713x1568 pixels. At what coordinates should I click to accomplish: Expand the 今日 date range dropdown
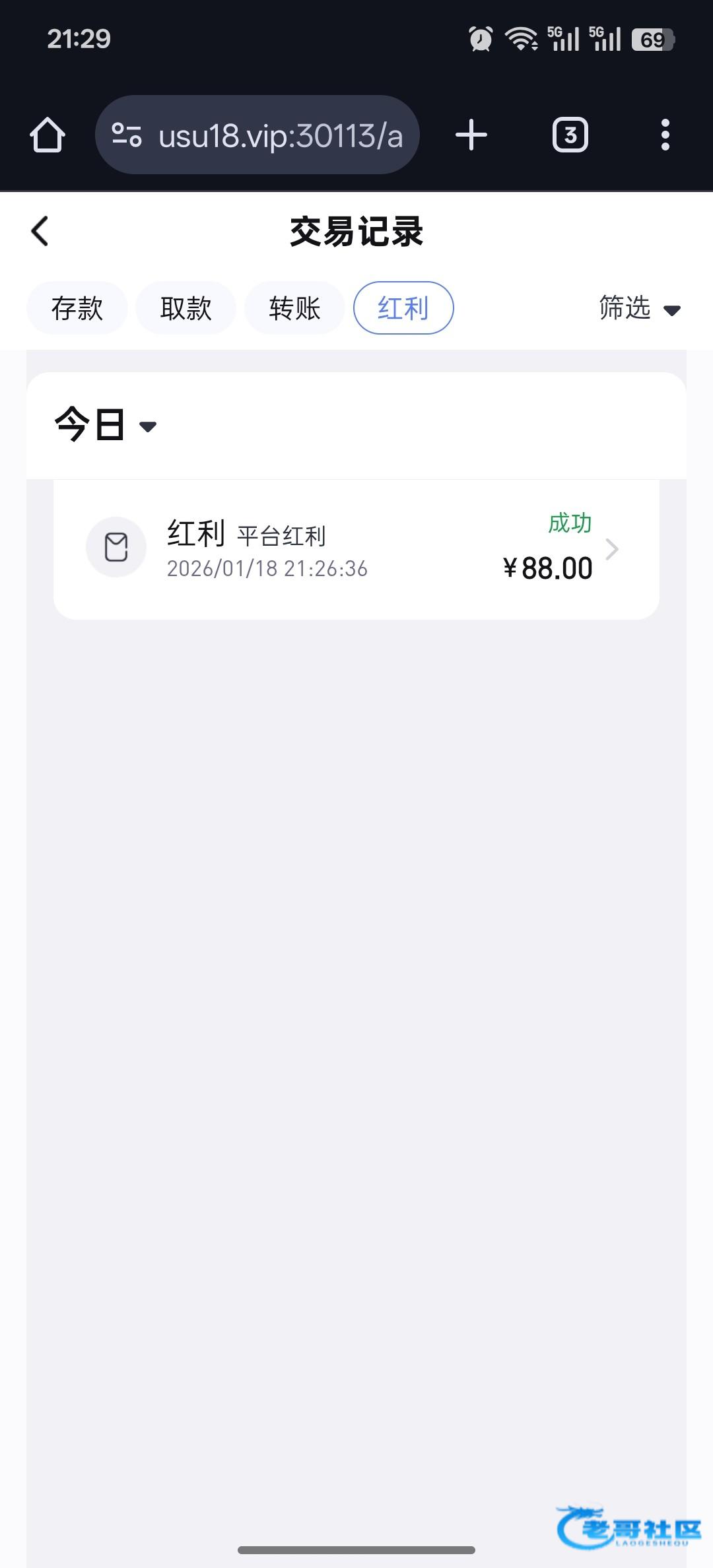pos(106,425)
